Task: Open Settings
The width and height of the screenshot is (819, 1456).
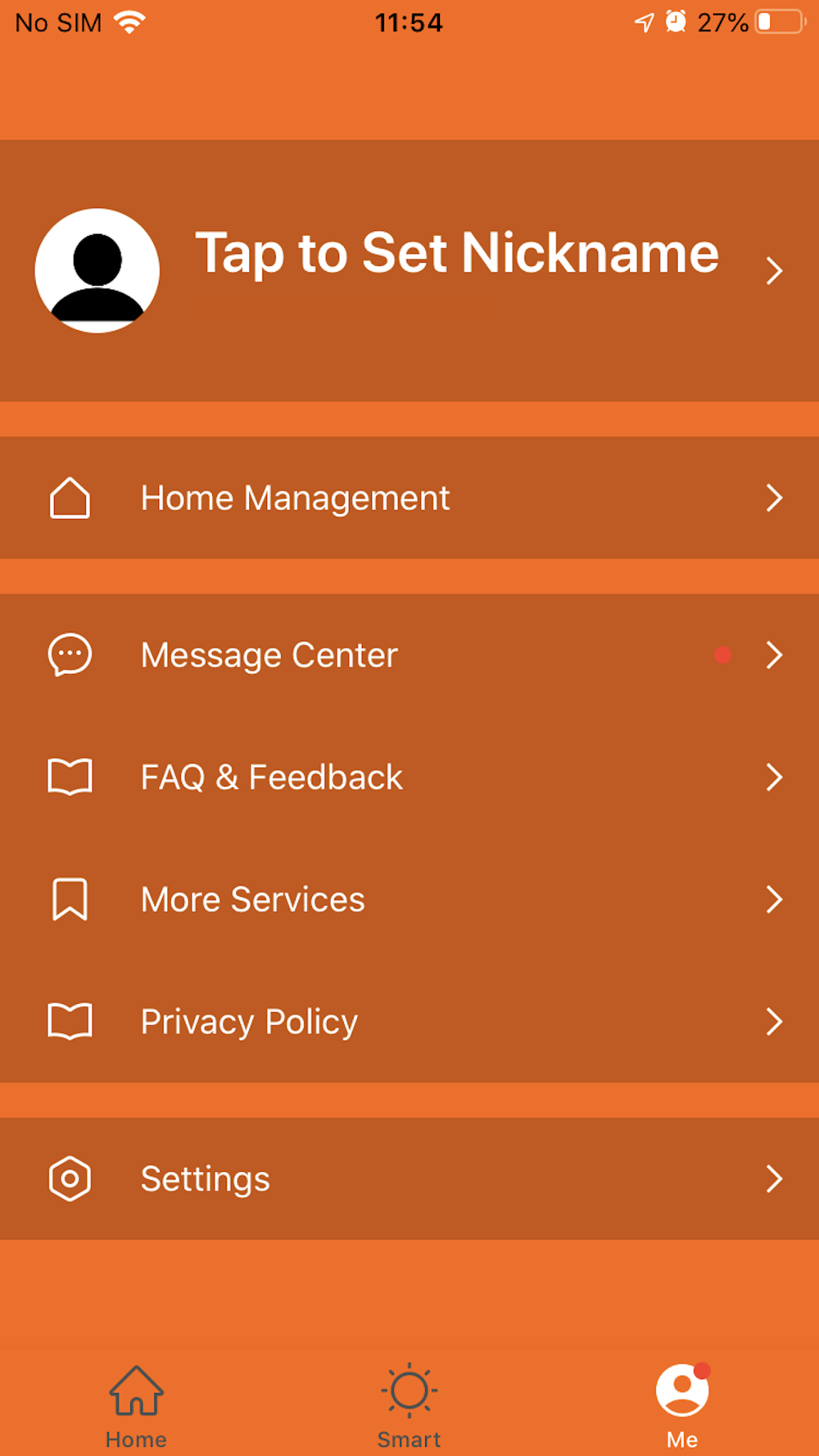Action: pos(409,1179)
